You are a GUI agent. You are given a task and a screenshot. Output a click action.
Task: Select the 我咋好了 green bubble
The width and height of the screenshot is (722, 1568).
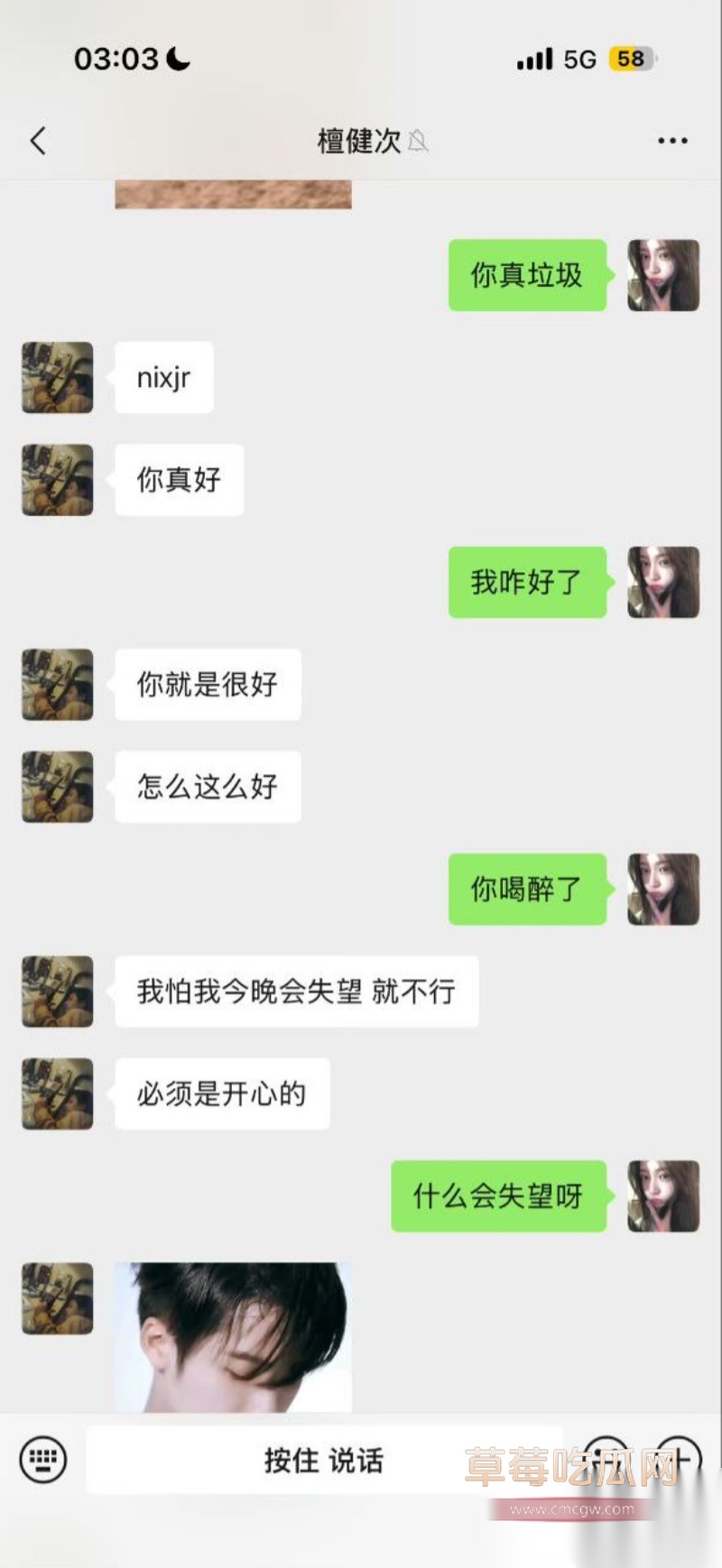pyautogui.click(x=527, y=583)
